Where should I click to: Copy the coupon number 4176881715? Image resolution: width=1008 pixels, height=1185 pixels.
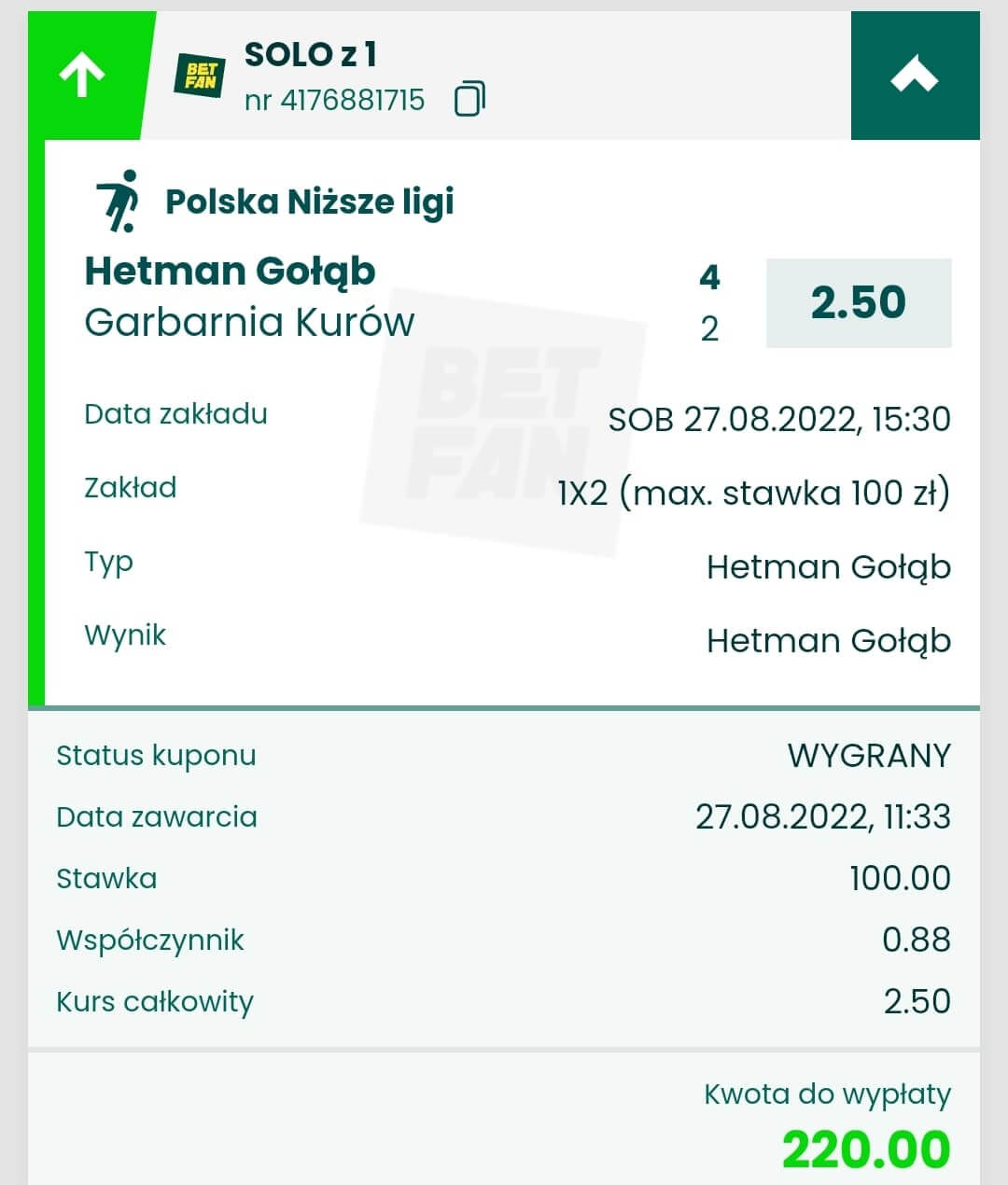click(469, 99)
